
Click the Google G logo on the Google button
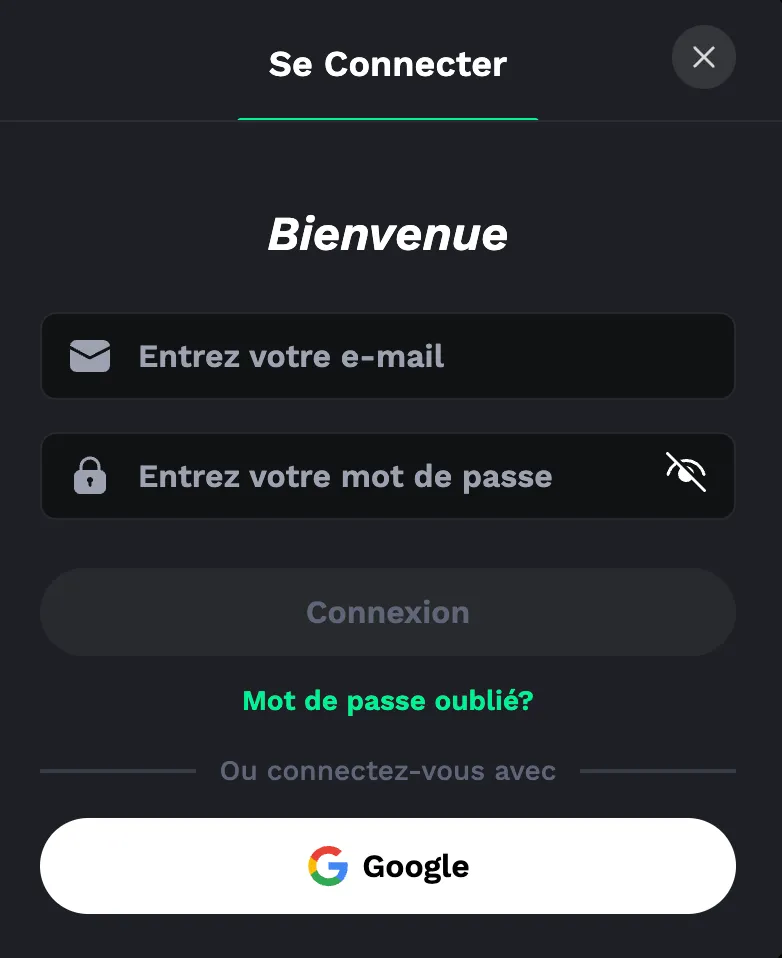click(329, 866)
